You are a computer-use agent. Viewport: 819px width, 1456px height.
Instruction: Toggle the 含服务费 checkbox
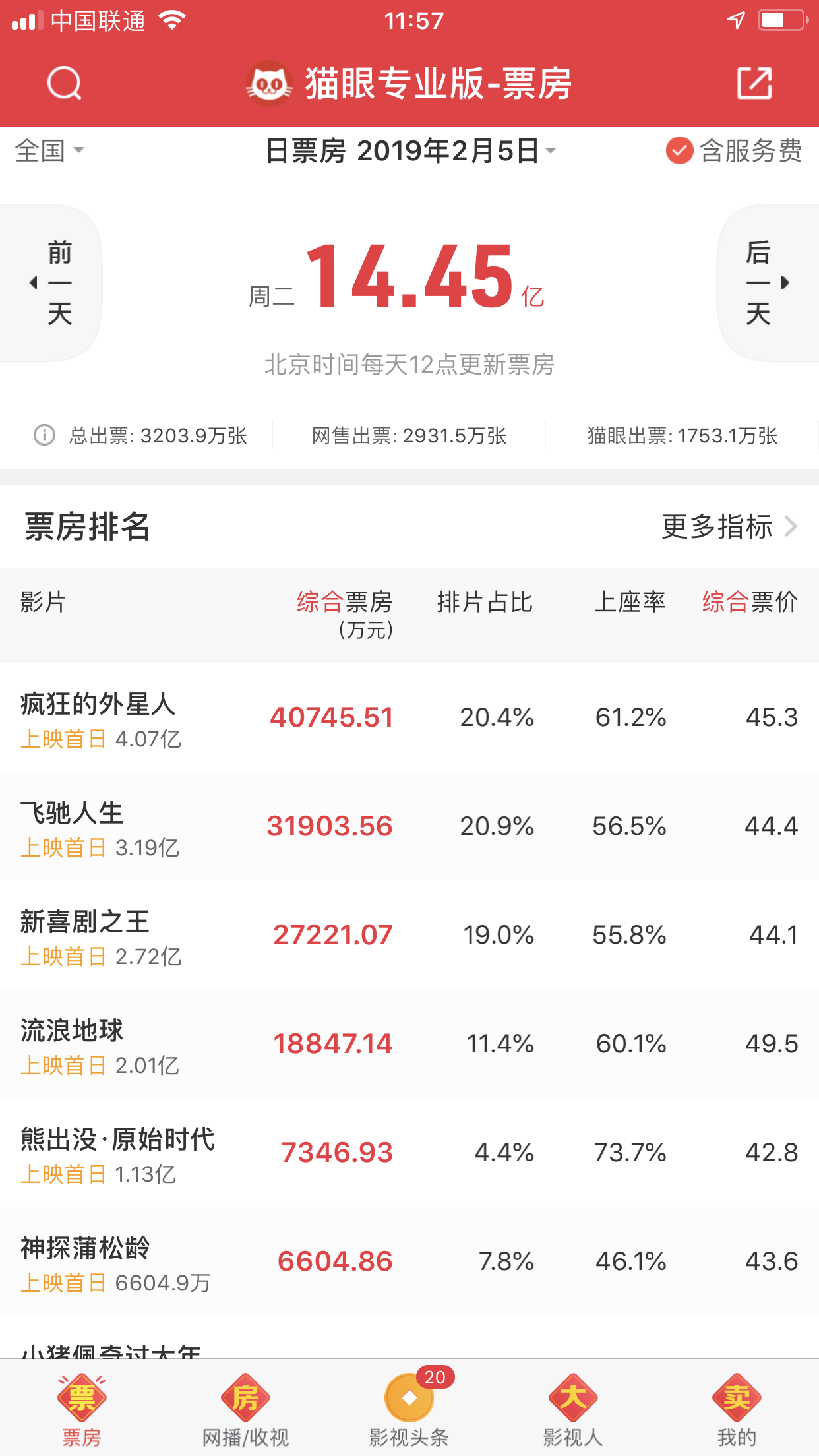[680, 151]
